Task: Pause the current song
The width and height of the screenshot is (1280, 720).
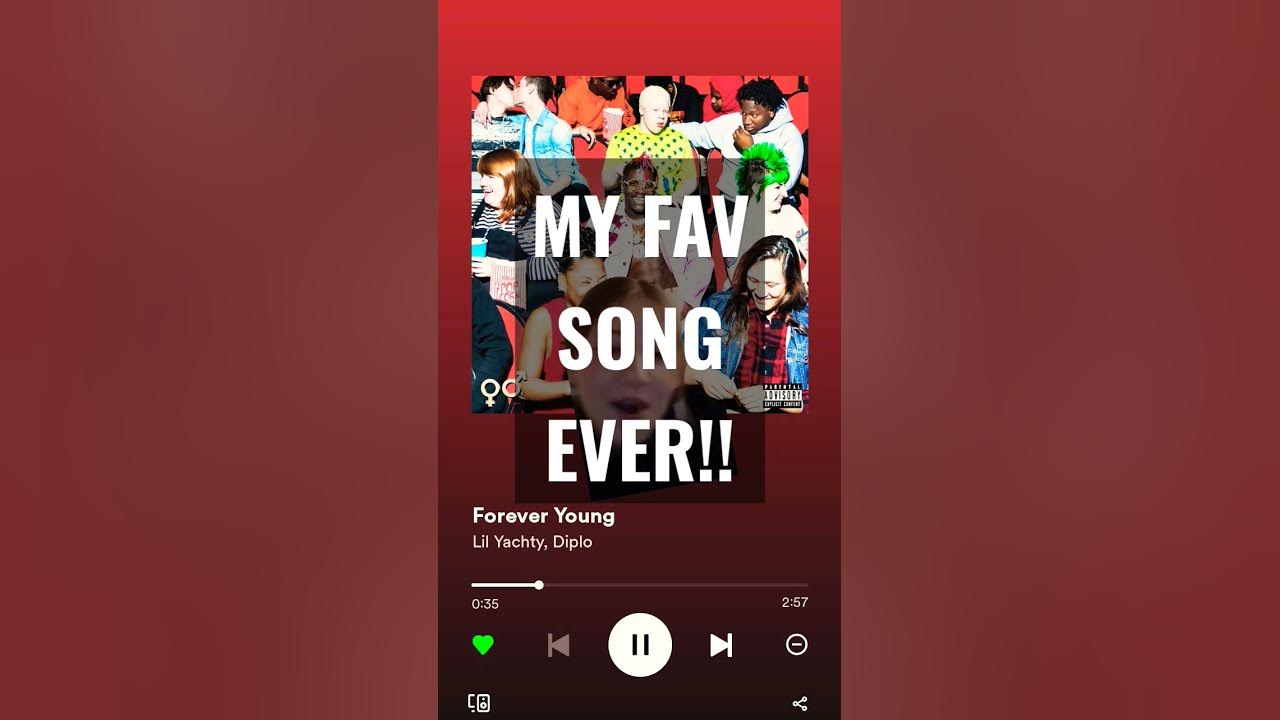Action: pyautogui.click(x=640, y=645)
